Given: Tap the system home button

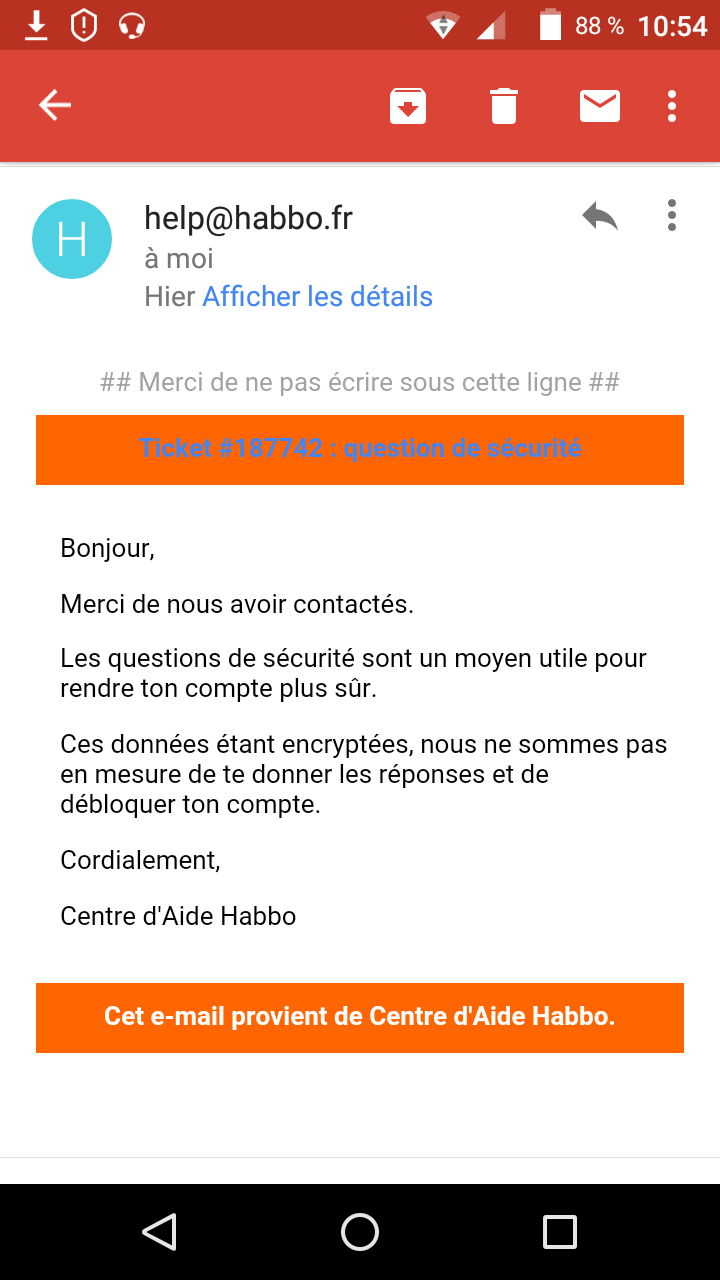Looking at the screenshot, I should coord(360,1232).
